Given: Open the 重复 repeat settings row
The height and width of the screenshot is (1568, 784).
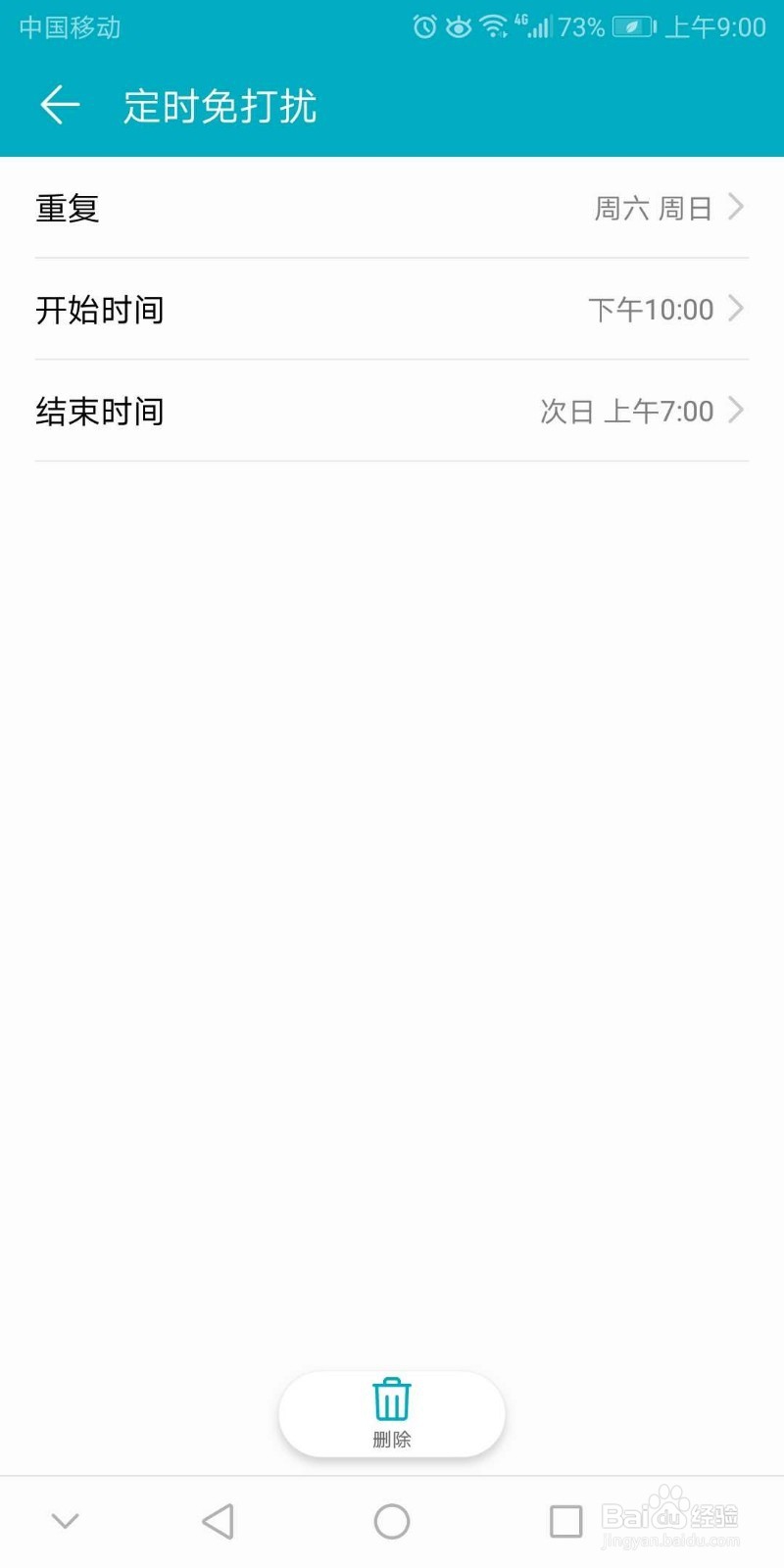Looking at the screenshot, I should click(x=294, y=207).
